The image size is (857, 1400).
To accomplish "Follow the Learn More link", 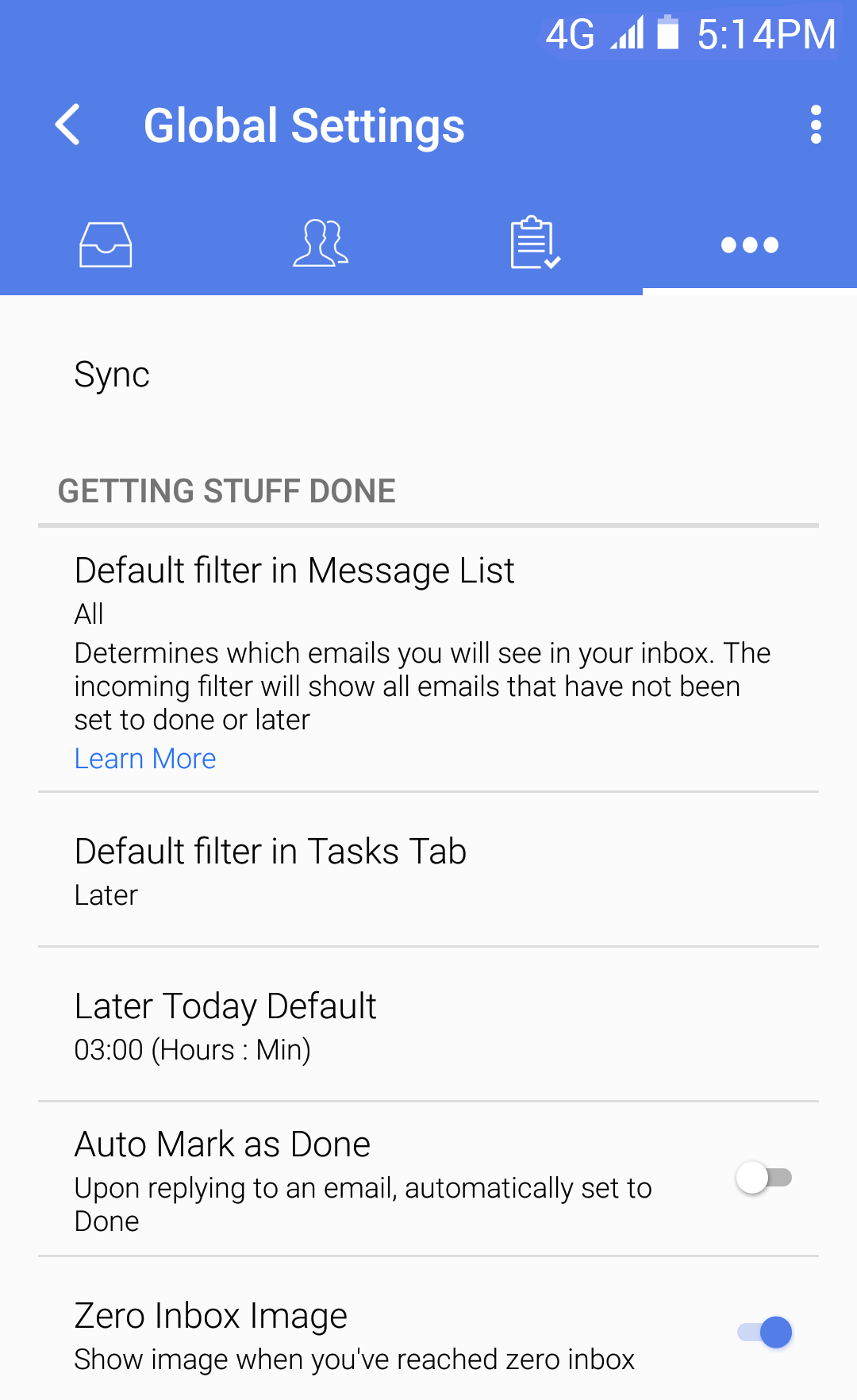I will tap(145, 759).
